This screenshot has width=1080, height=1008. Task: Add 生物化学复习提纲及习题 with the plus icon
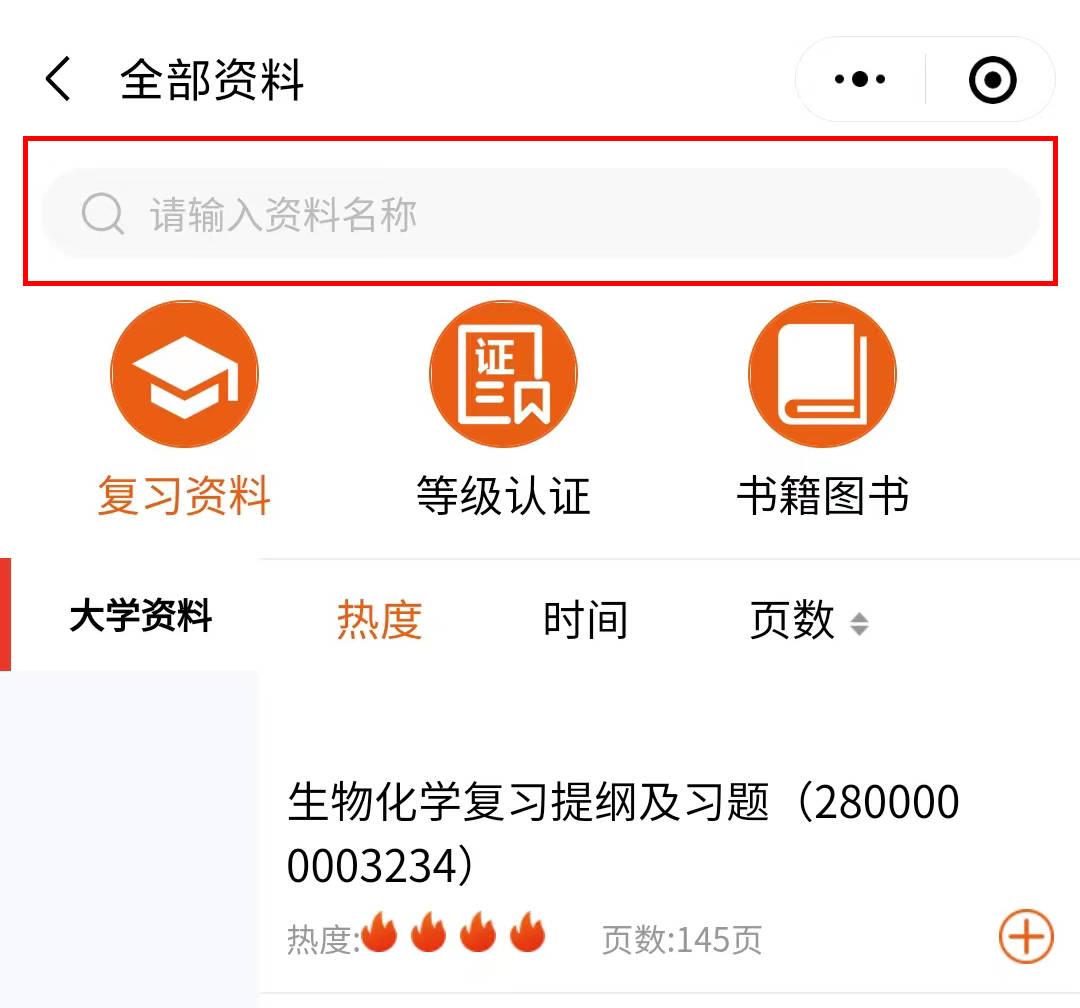[1026, 937]
